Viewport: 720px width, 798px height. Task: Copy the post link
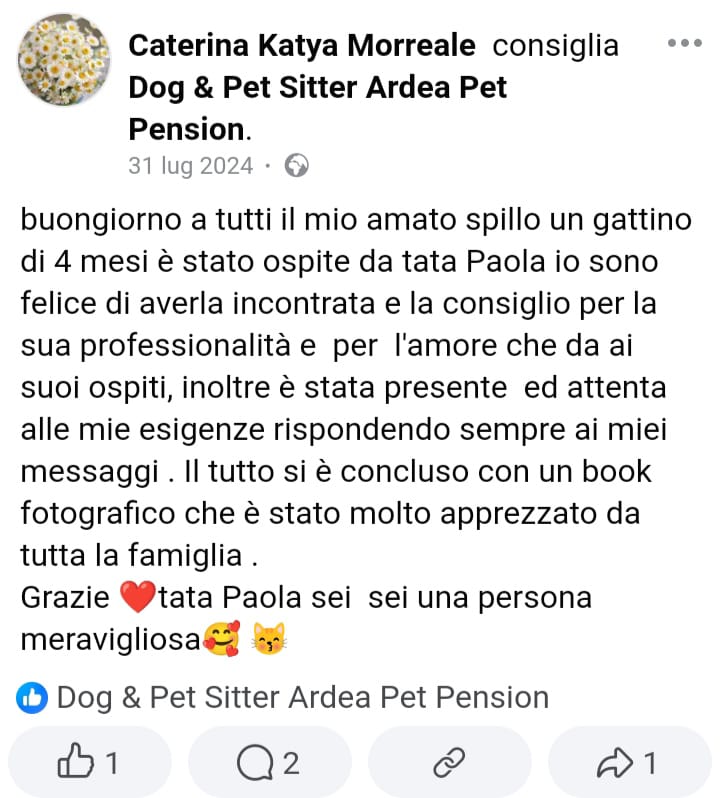(449, 763)
